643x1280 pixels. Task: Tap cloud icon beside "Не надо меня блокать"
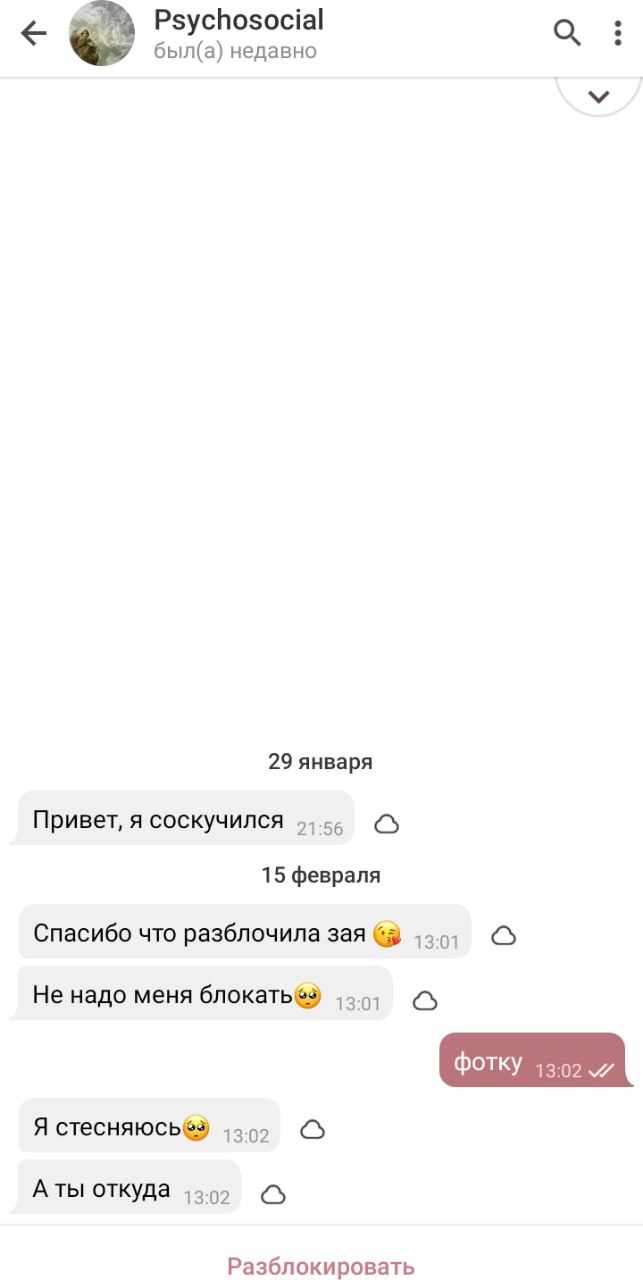425,1000
